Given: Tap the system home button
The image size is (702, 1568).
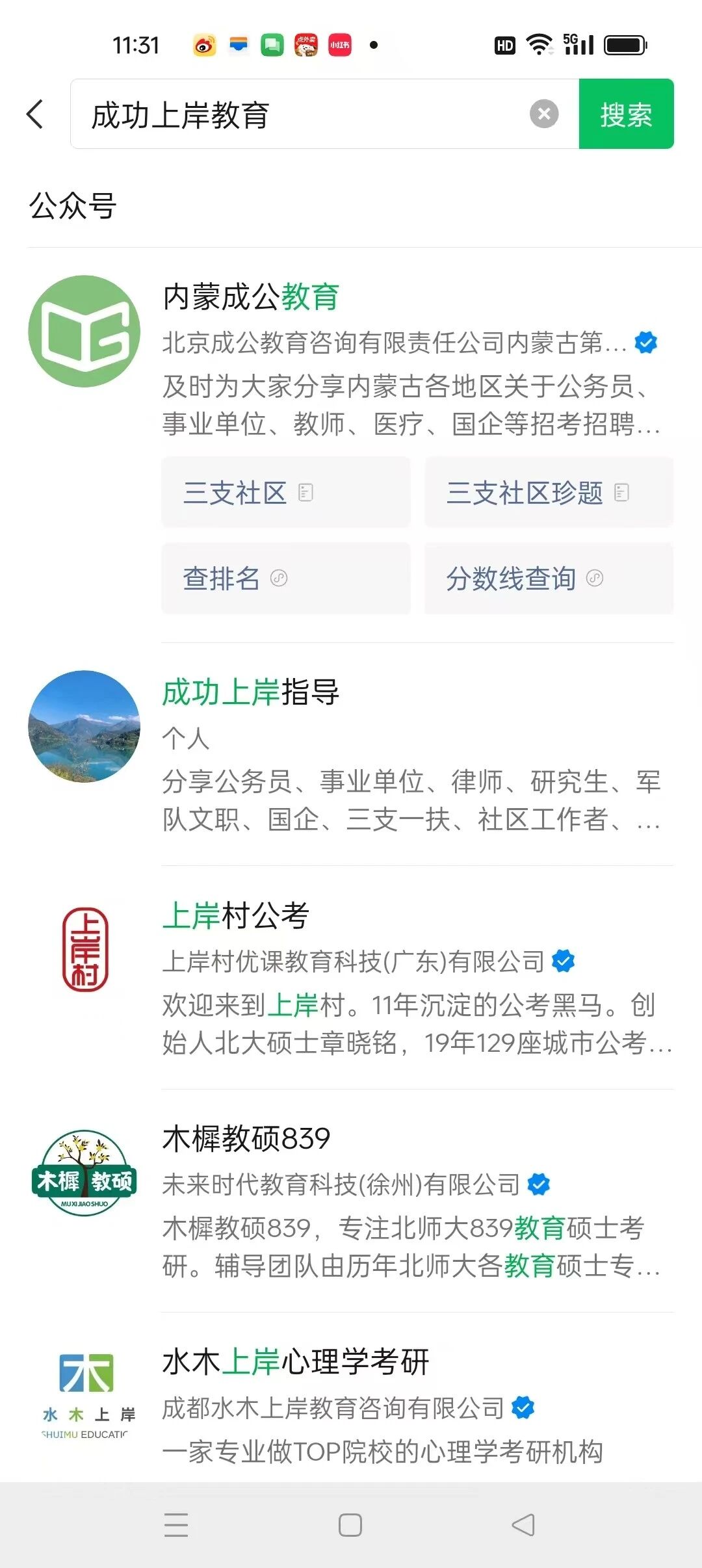Looking at the screenshot, I should (x=350, y=1525).
